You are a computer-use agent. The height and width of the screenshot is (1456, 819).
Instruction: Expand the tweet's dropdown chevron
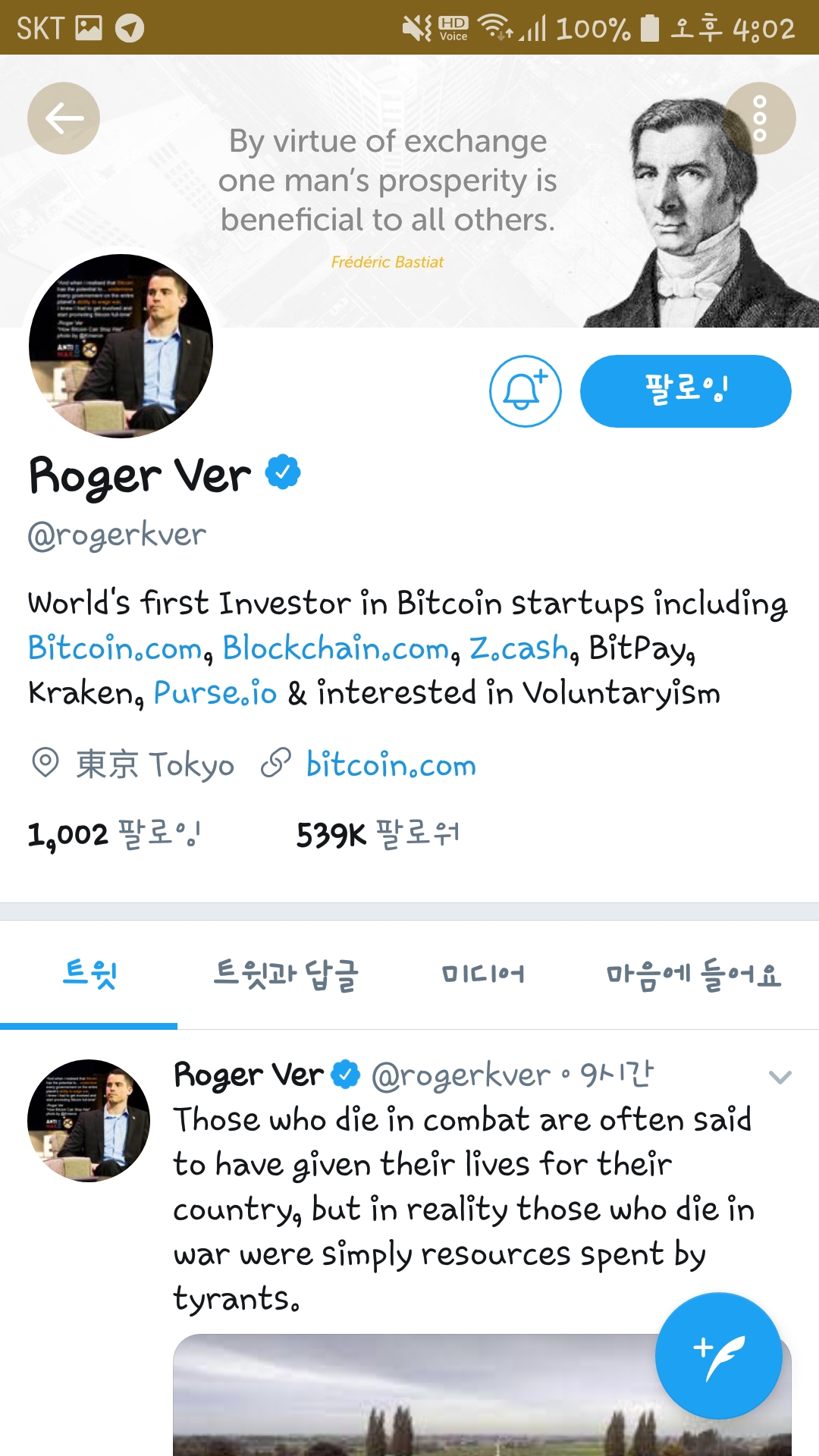click(x=780, y=1077)
